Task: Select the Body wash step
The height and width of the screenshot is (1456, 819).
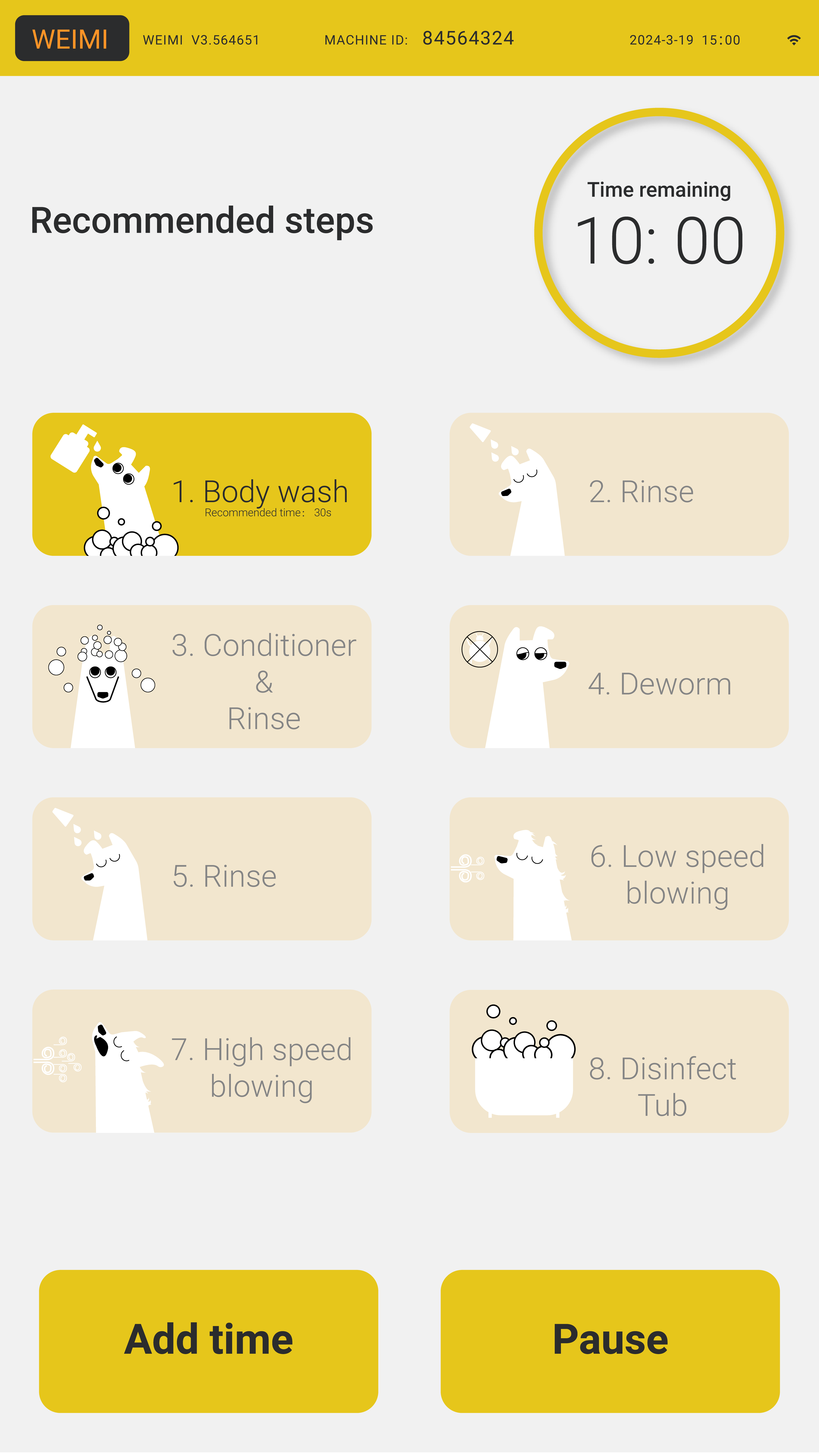Action: 202,484
